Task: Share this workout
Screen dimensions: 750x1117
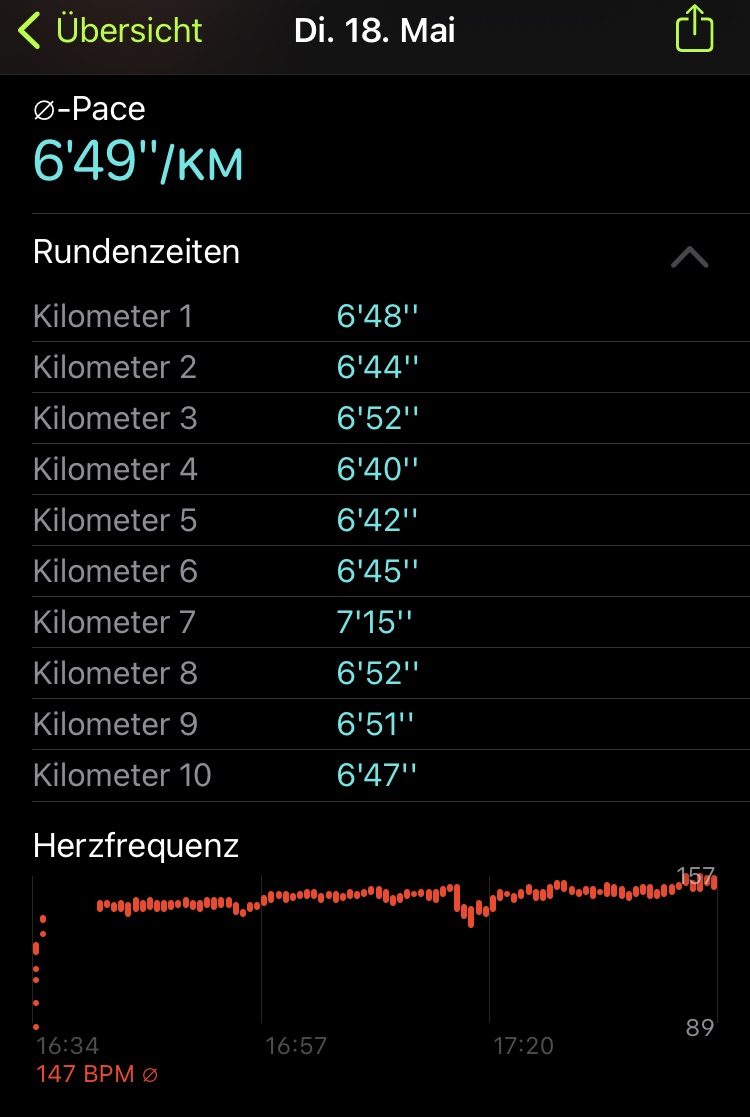Action: (694, 30)
